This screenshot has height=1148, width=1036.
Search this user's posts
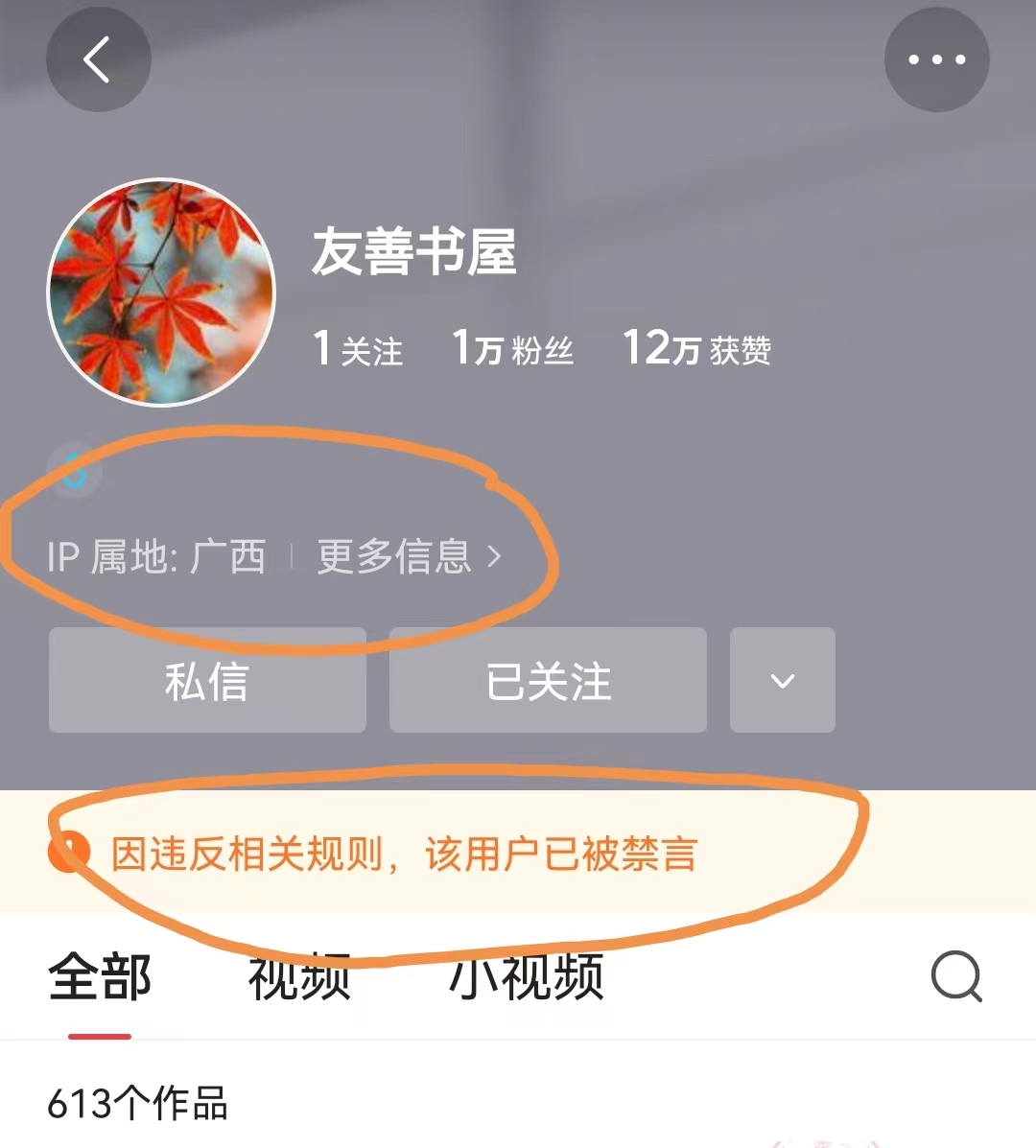coord(956,976)
